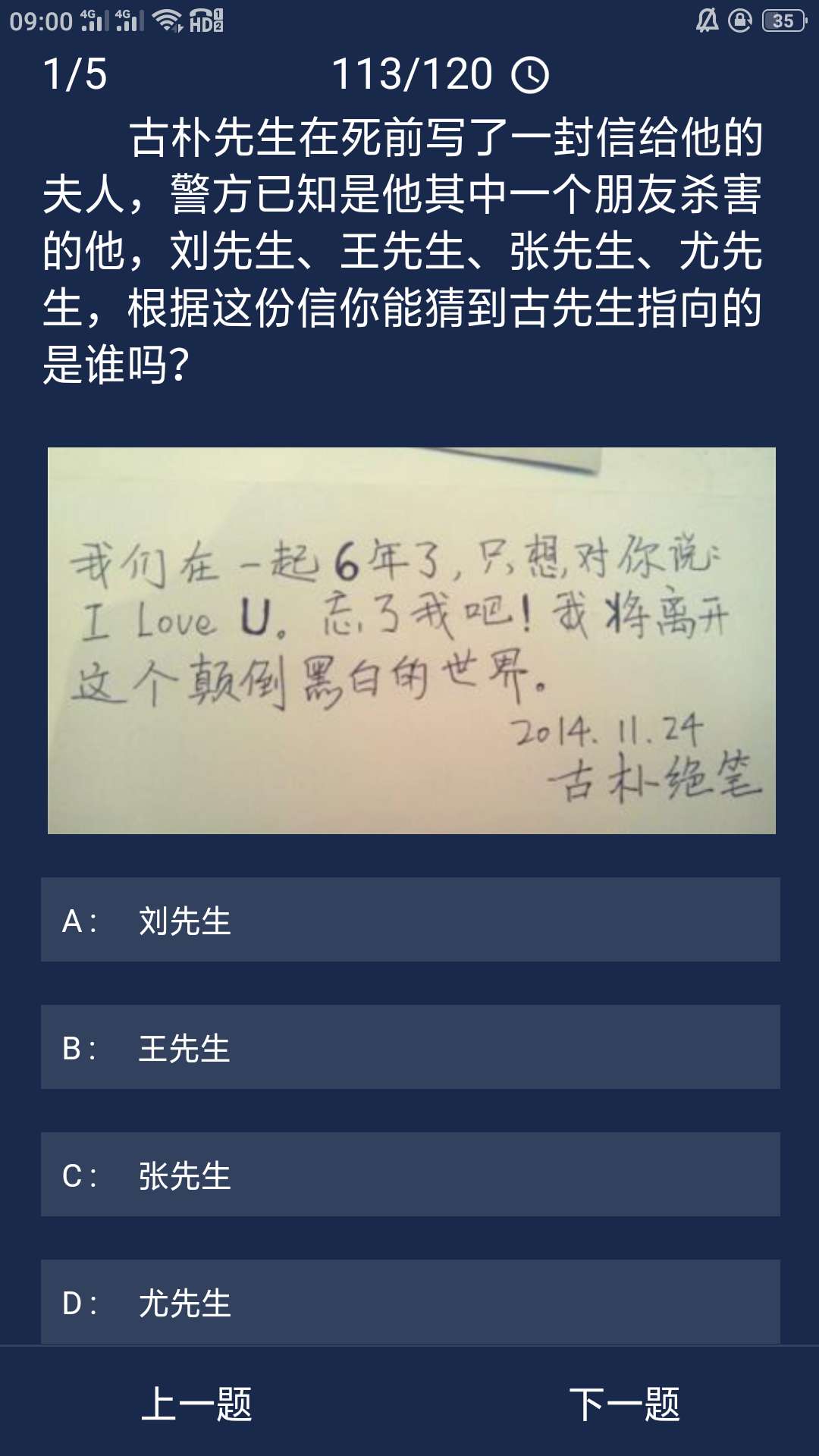
Task: Choose option B: 王先生
Action: coord(409,1046)
